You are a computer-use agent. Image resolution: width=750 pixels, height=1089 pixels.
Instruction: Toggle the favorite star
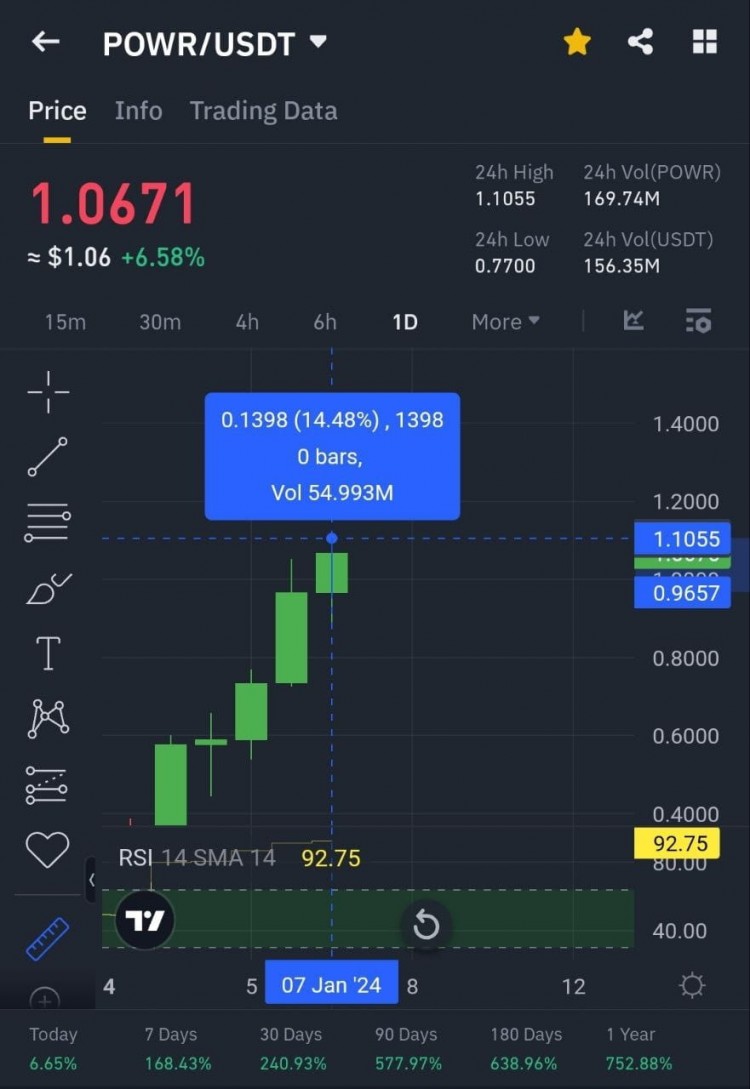(577, 42)
